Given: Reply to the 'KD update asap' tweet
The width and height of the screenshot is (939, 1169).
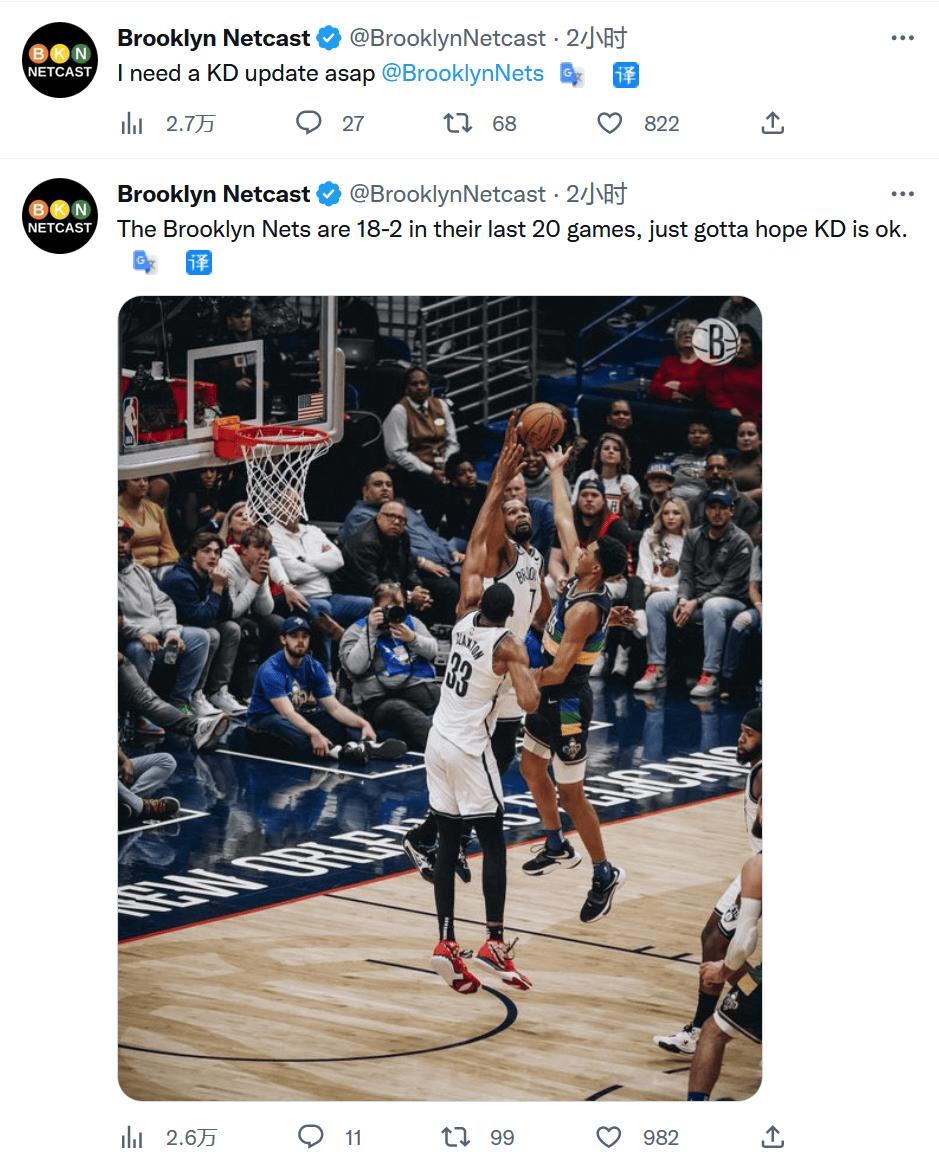Looking at the screenshot, I should pyautogui.click(x=309, y=123).
